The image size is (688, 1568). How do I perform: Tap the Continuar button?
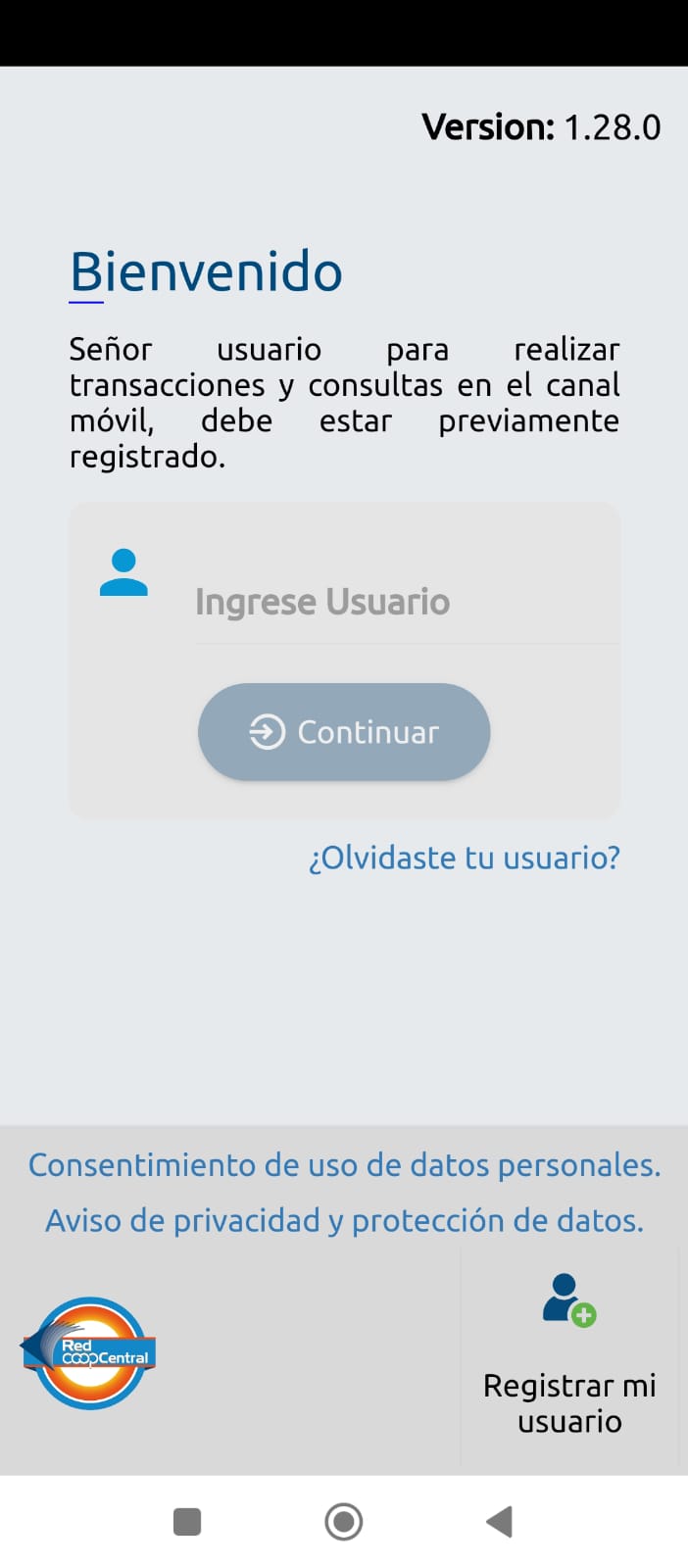click(x=344, y=732)
